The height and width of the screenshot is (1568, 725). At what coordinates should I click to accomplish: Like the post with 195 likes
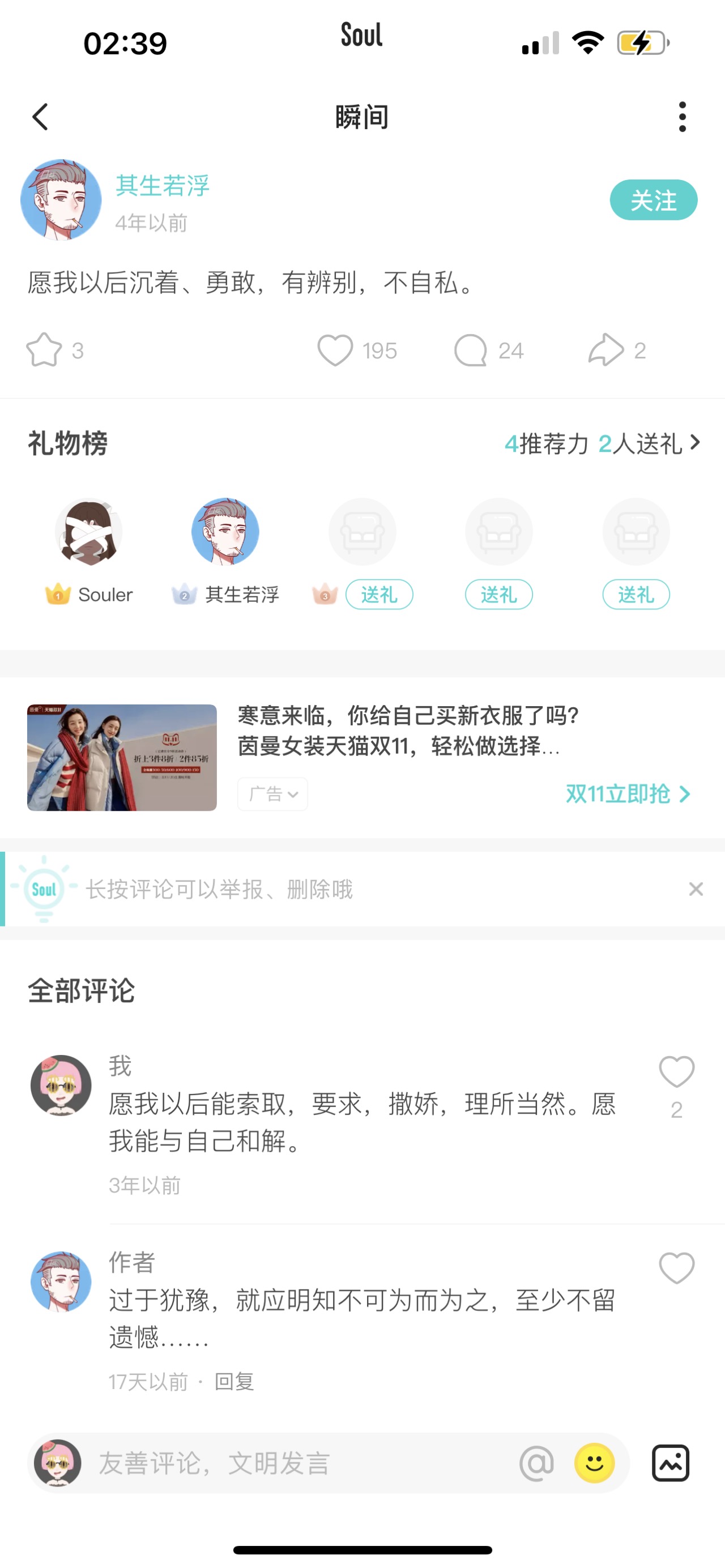335,350
